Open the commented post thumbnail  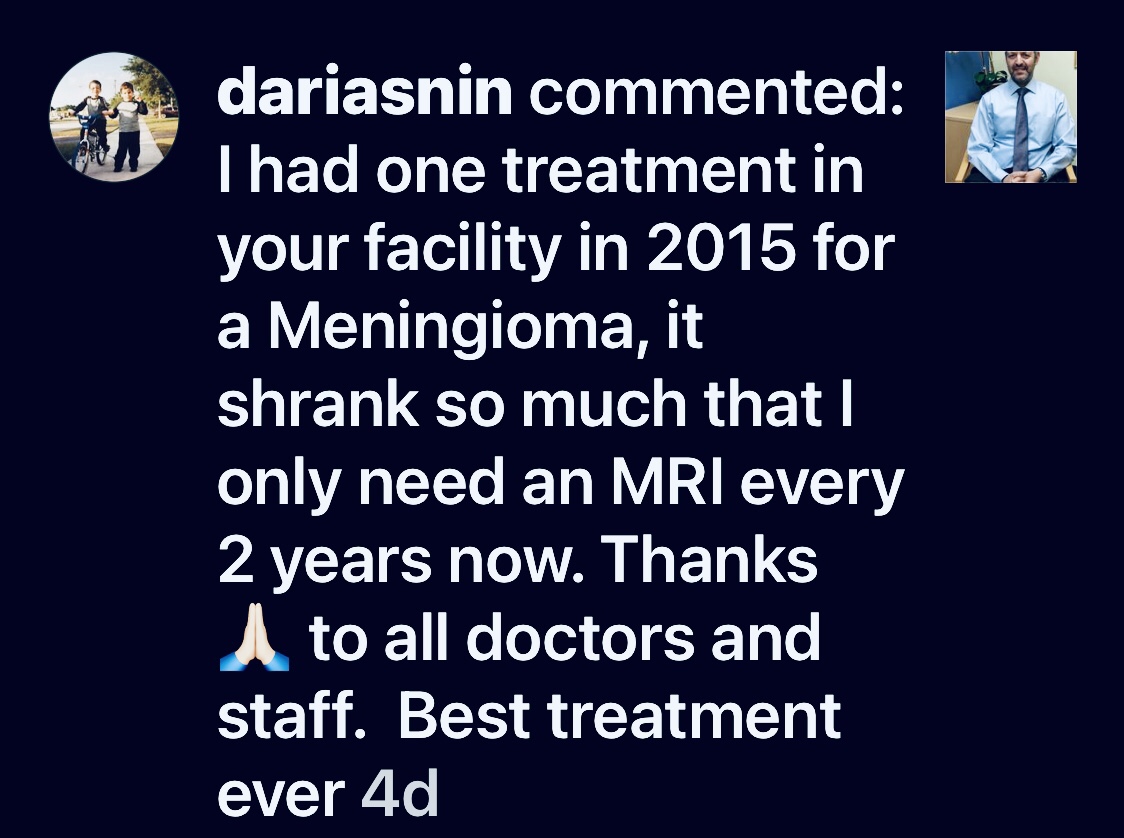pyautogui.click(x=1010, y=117)
